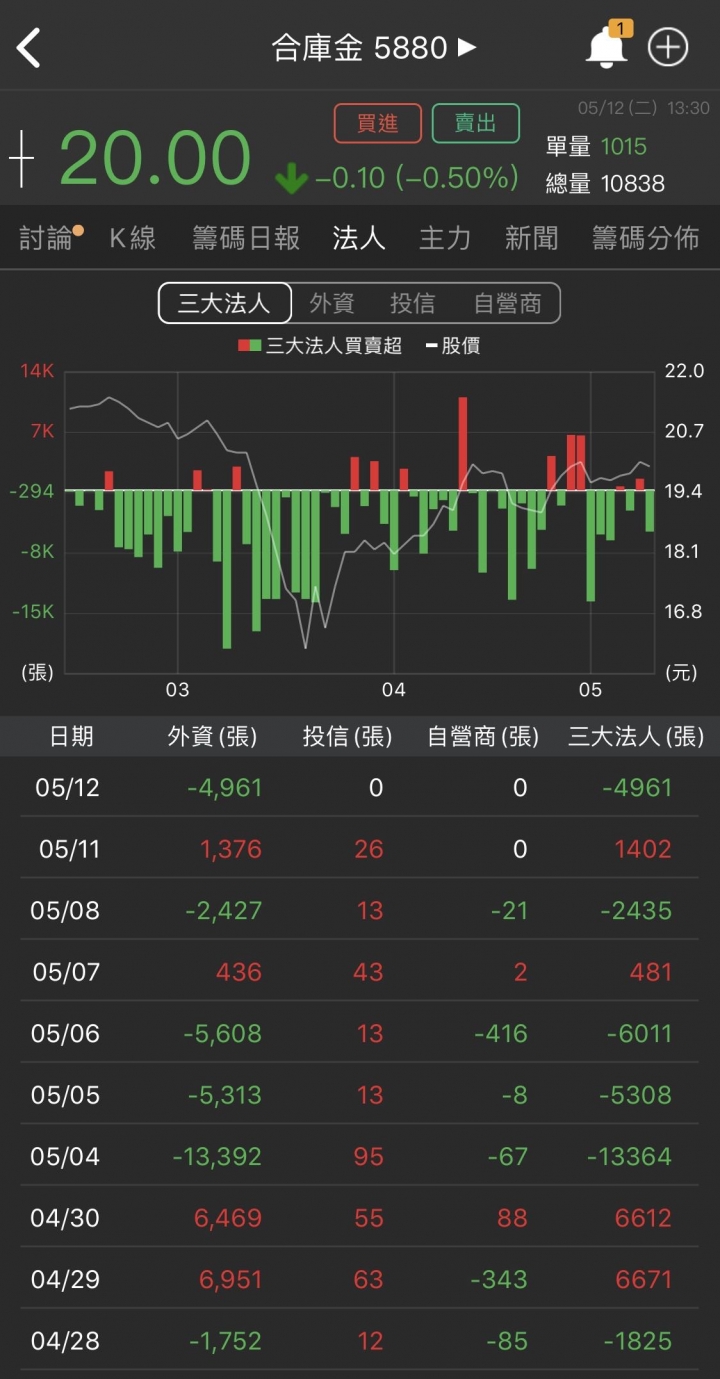The image size is (720, 1379).
Task: Open the notifications bell
Action: (606, 47)
